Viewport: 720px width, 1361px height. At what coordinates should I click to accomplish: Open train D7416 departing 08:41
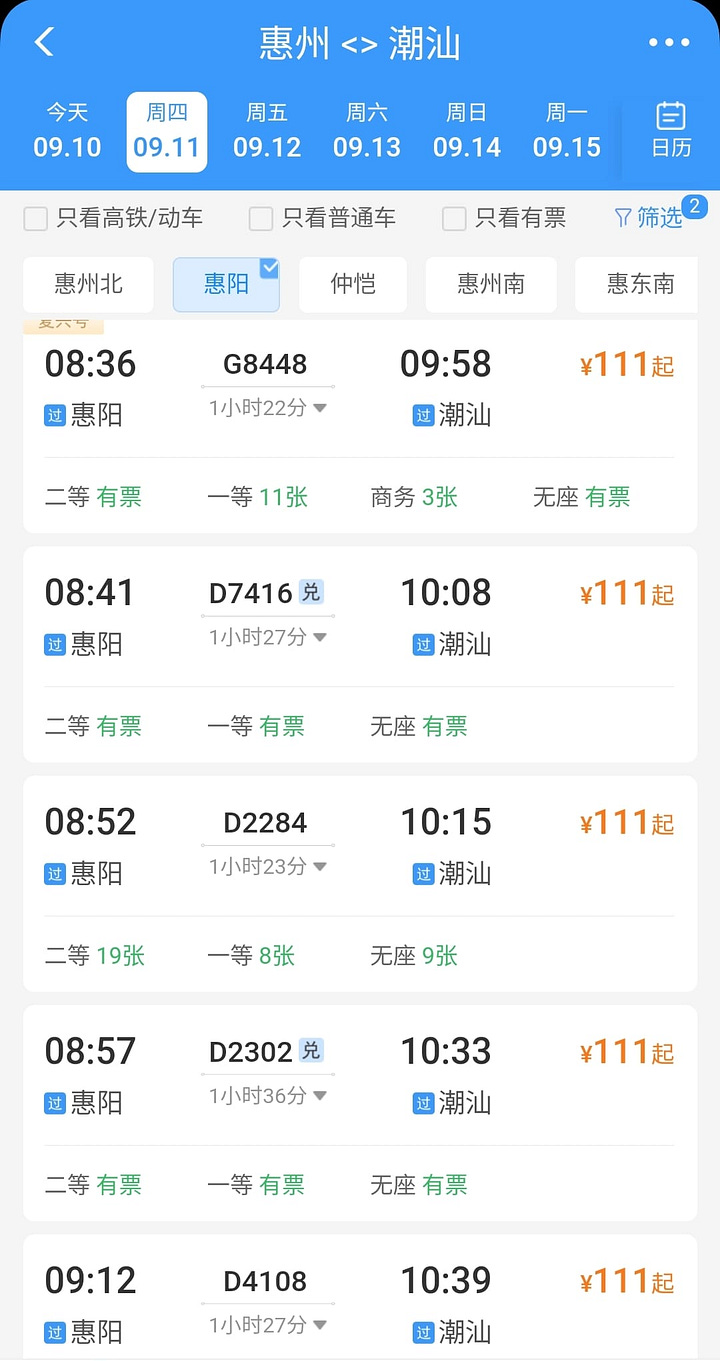pyautogui.click(x=360, y=620)
